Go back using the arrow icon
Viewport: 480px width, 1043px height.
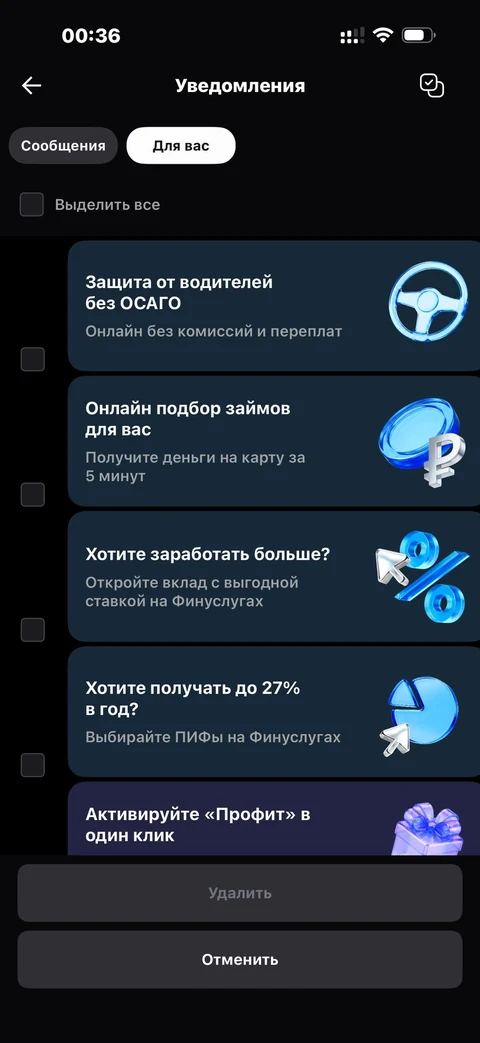[31, 85]
